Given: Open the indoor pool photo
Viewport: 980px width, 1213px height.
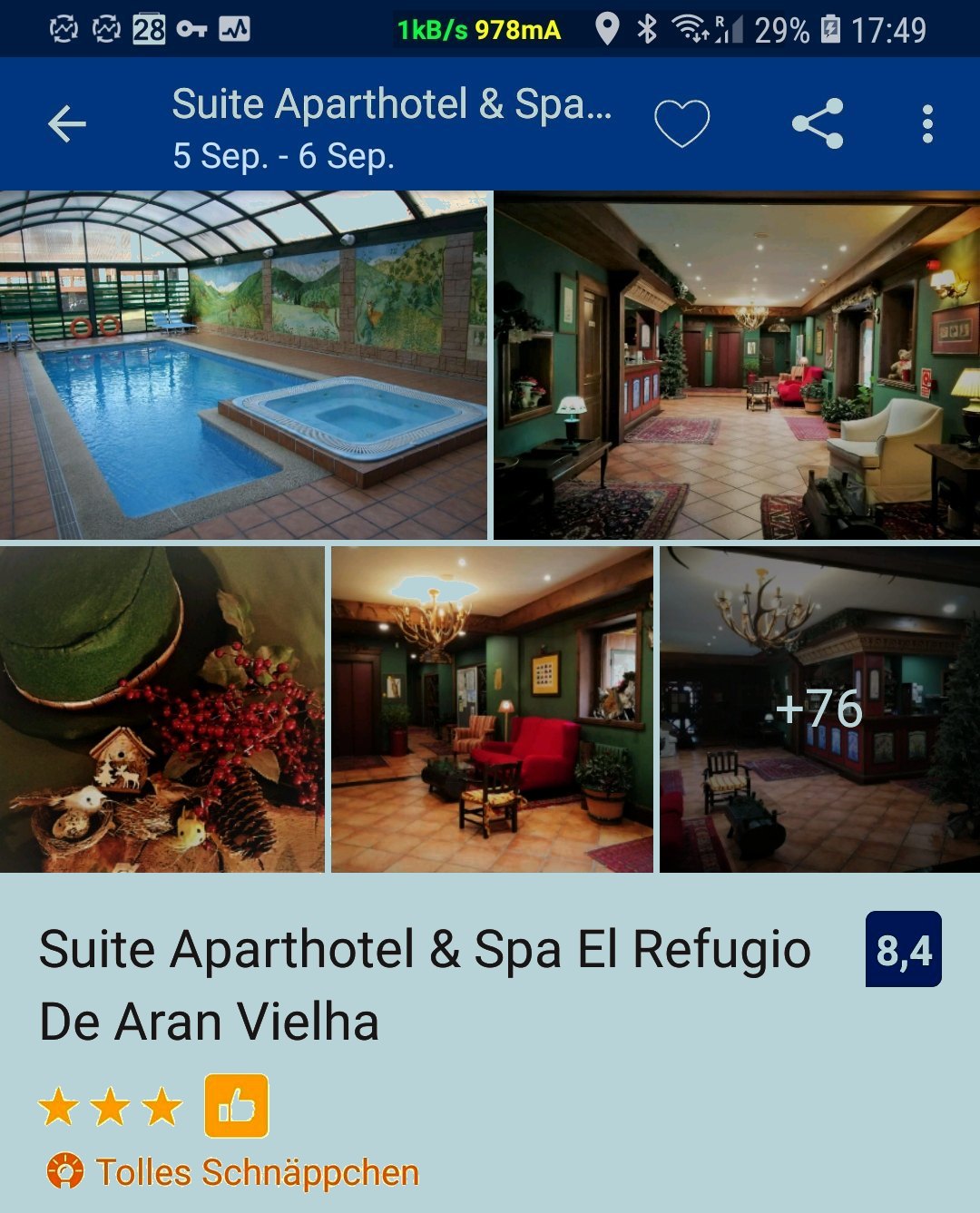Looking at the screenshot, I should pyautogui.click(x=243, y=365).
